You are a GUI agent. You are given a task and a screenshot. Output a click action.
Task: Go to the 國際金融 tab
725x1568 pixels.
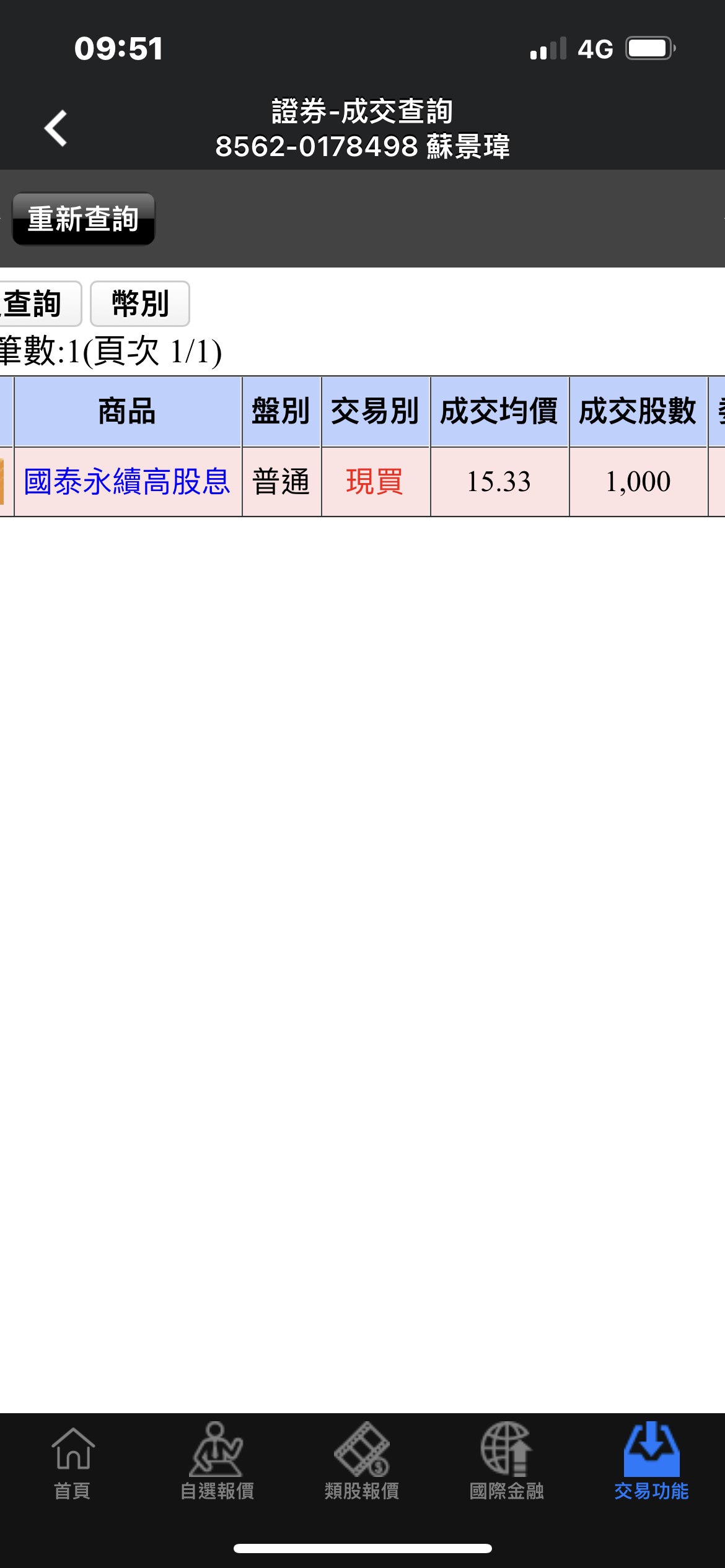[x=507, y=1461]
